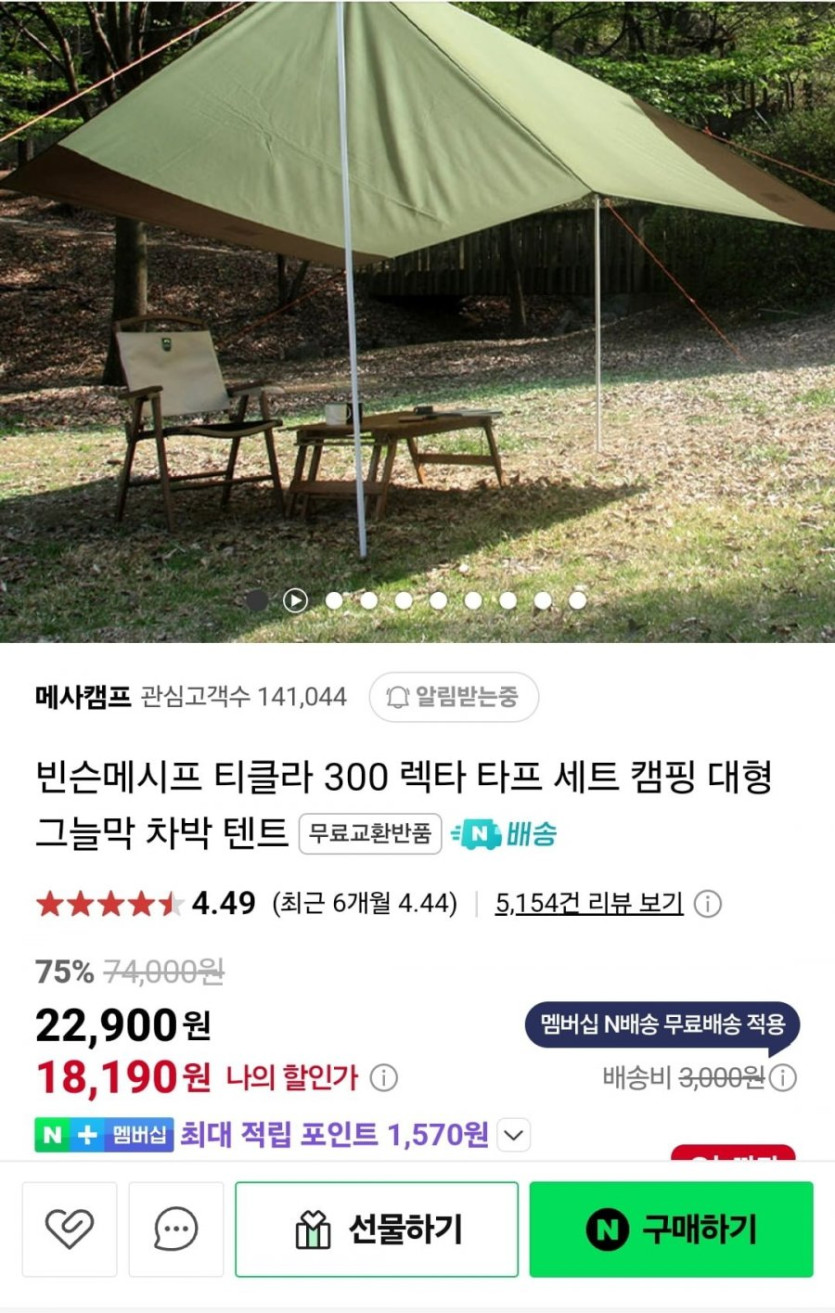Send as gift with 선물하기
This screenshot has height=1313, width=835.
pos(377,1229)
